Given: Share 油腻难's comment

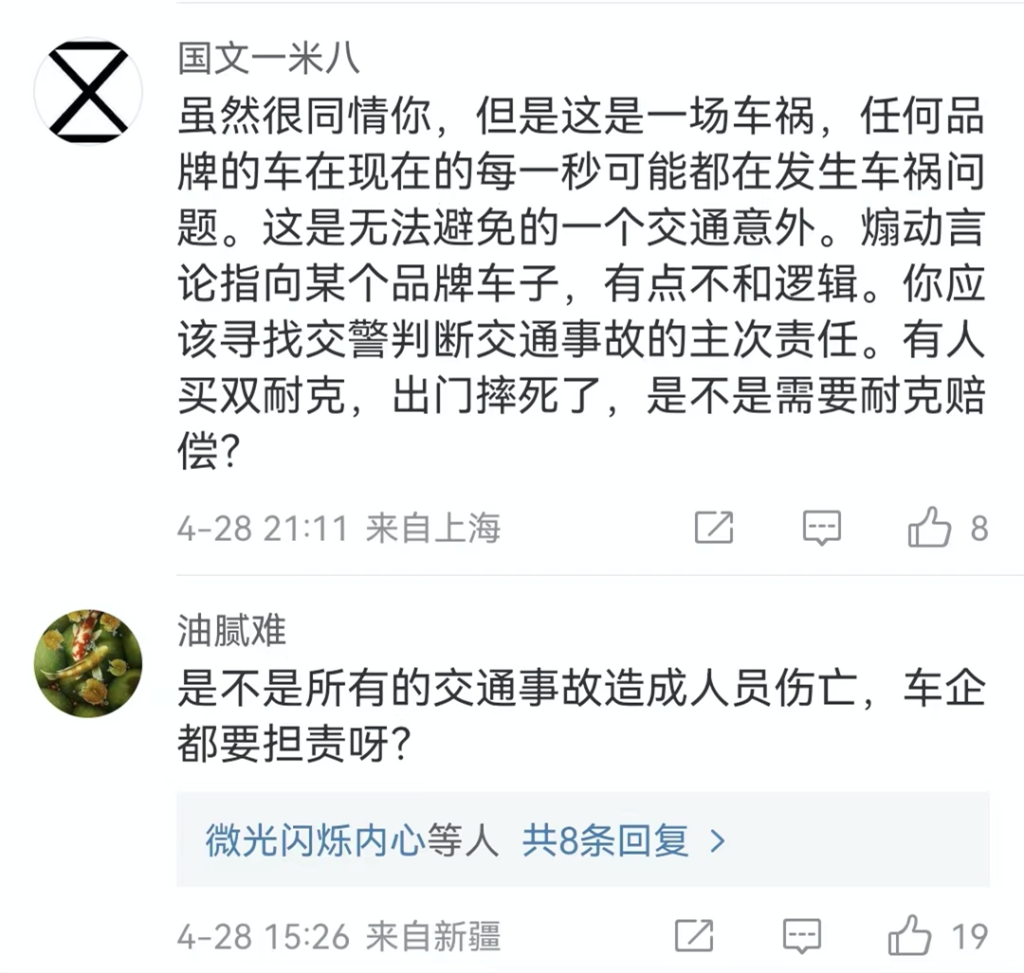Looking at the screenshot, I should point(694,936).
